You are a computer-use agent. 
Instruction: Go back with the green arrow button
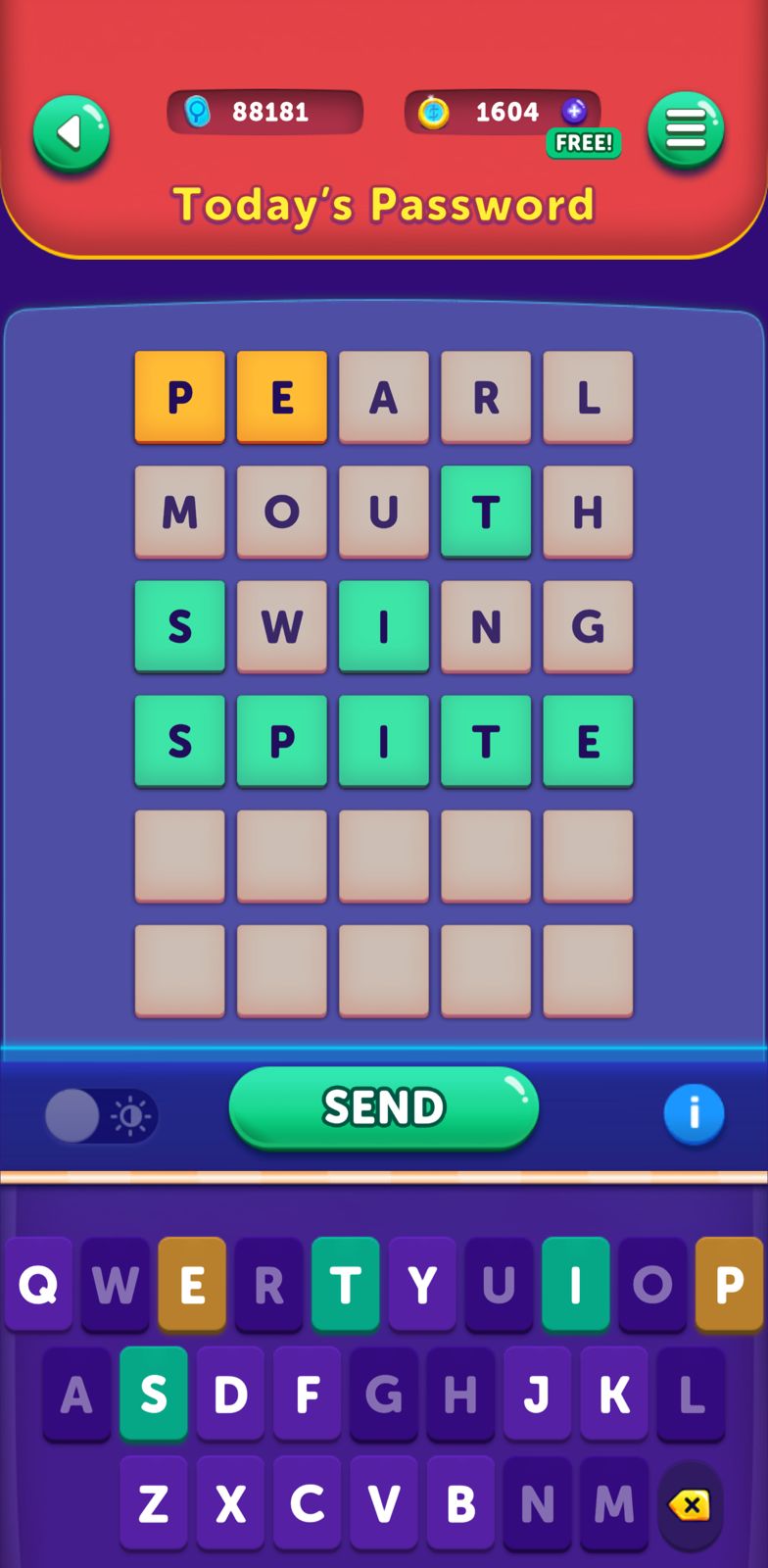coord(71,133)
